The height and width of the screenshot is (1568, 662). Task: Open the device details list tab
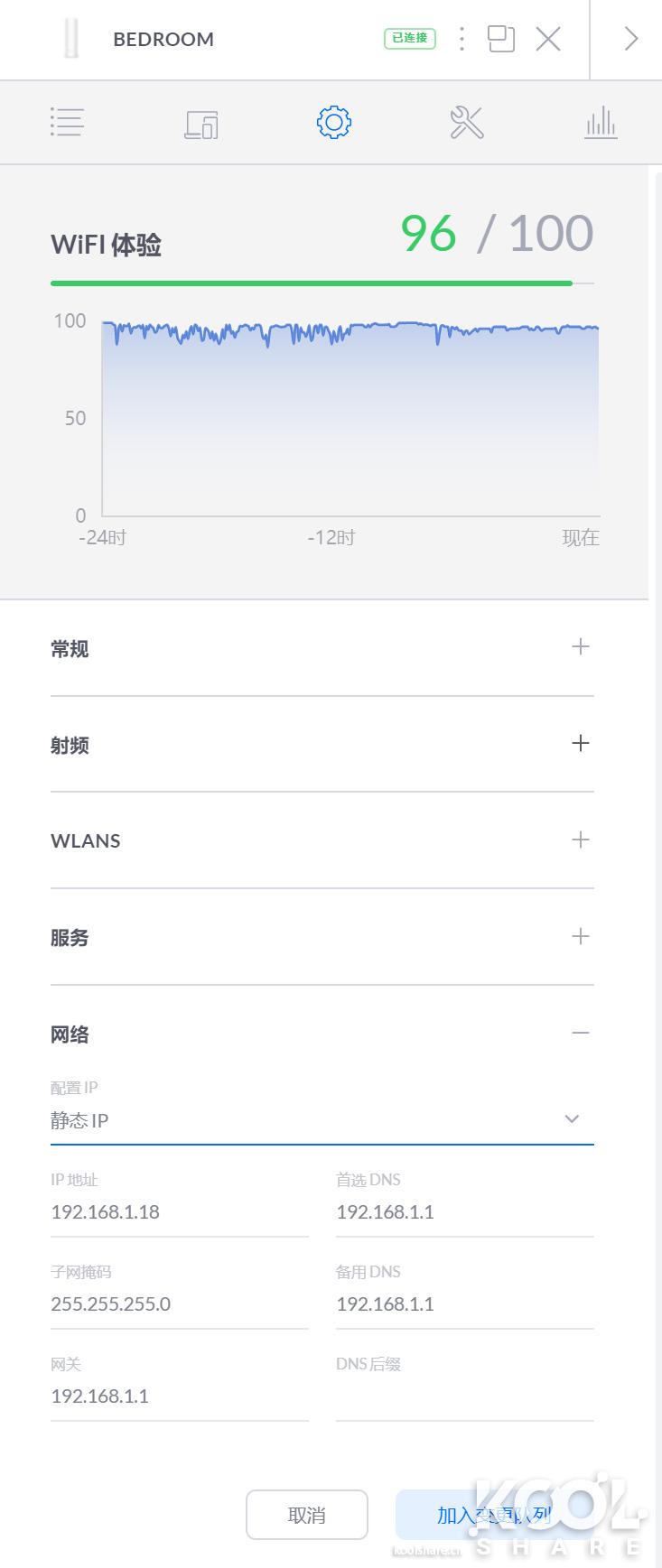[x=67, y=123]
